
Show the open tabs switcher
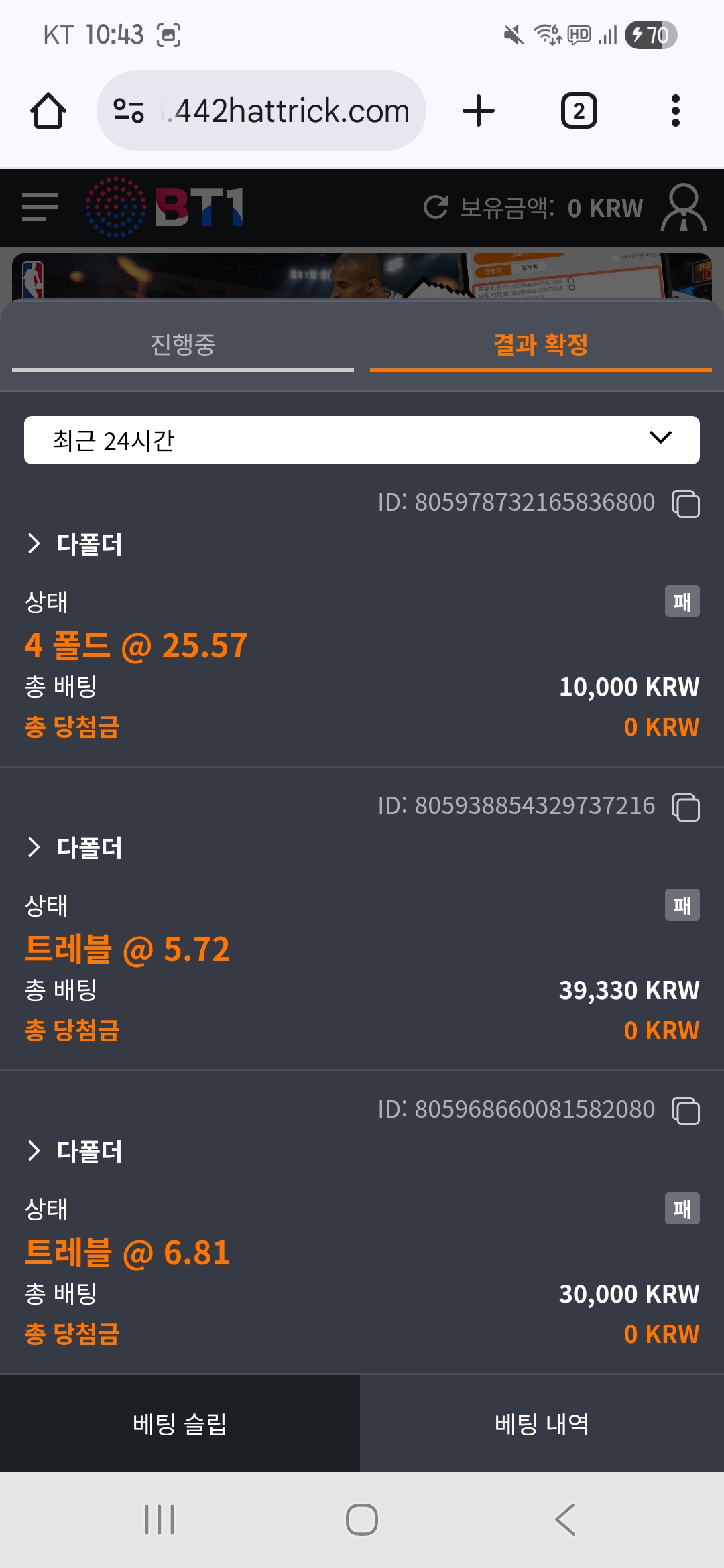[579, 111]
